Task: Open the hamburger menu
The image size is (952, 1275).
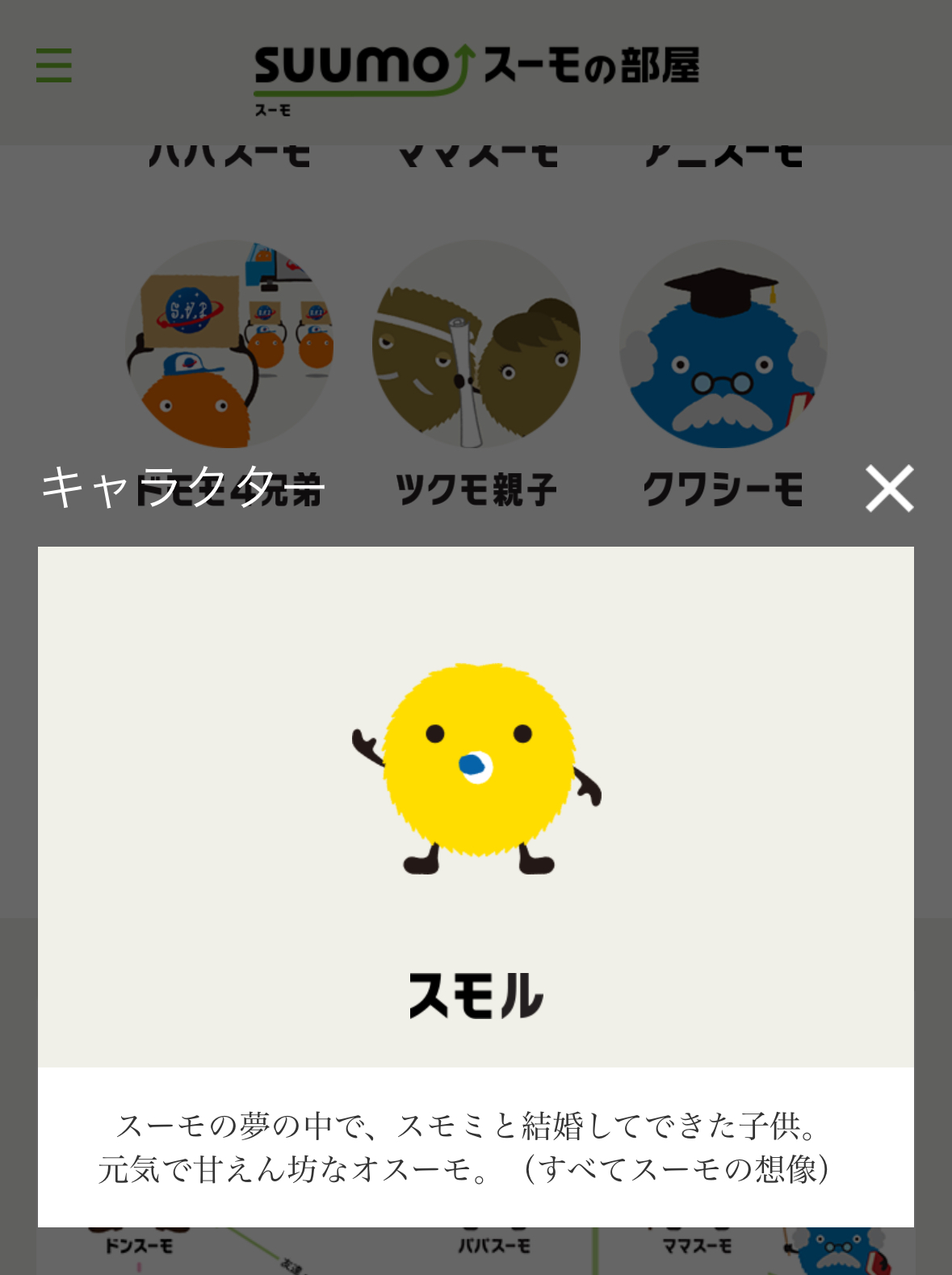Action: (x=54, y=65)
